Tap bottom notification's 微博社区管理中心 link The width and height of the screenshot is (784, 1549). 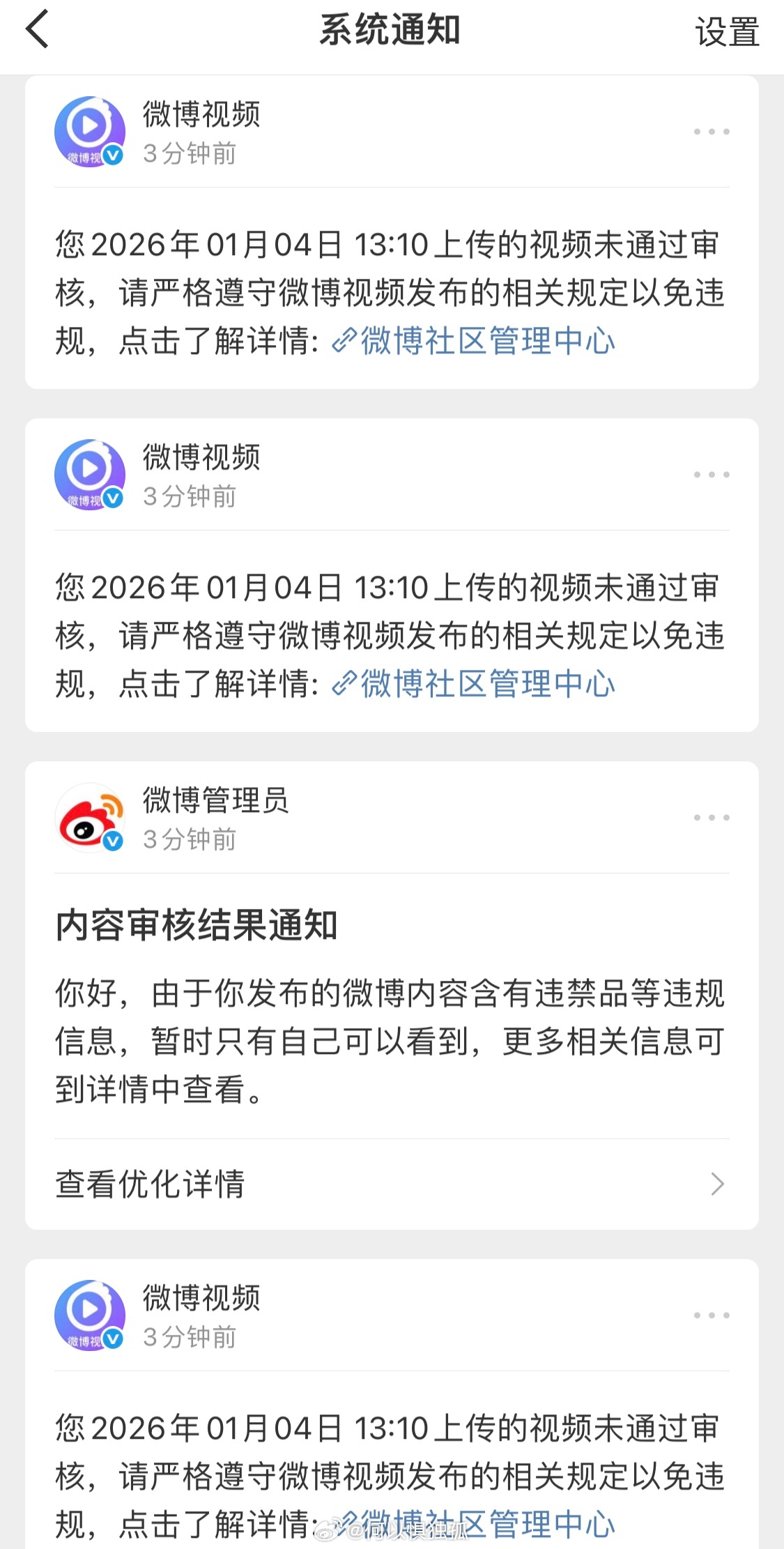point(488,1523)
